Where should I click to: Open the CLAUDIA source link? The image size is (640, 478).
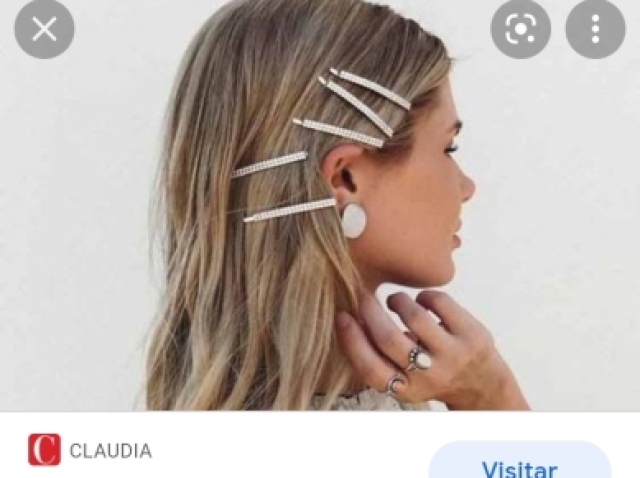pyautogui.click(x=109, y=451)
